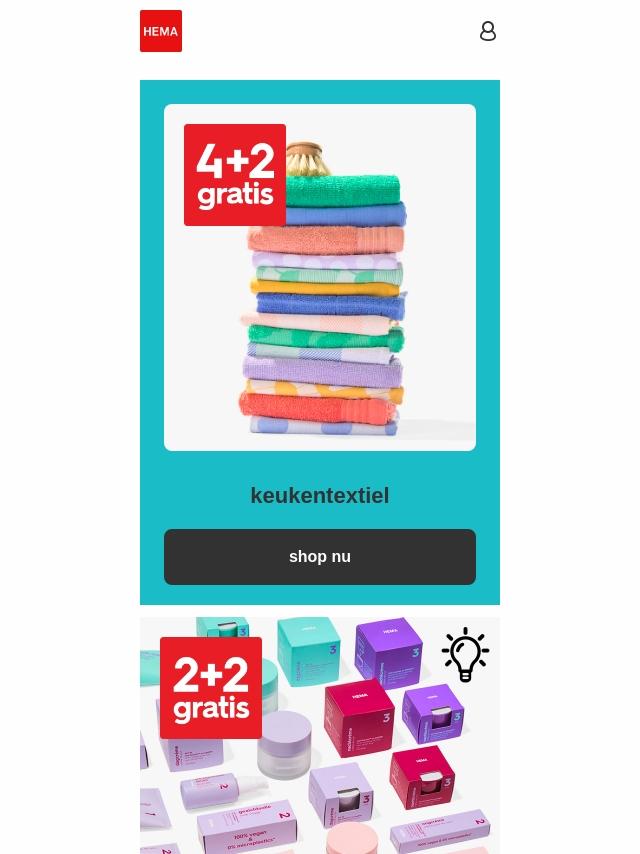Tap the light bulb tip icon

466,655
